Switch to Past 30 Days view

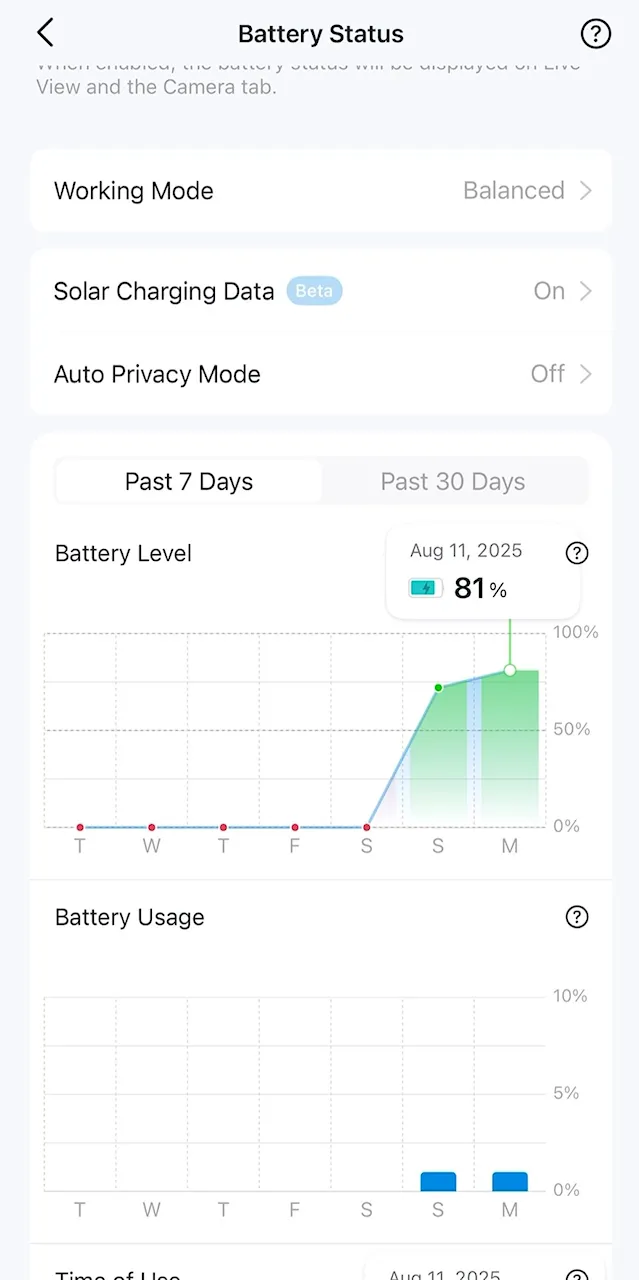click(453, 482)
